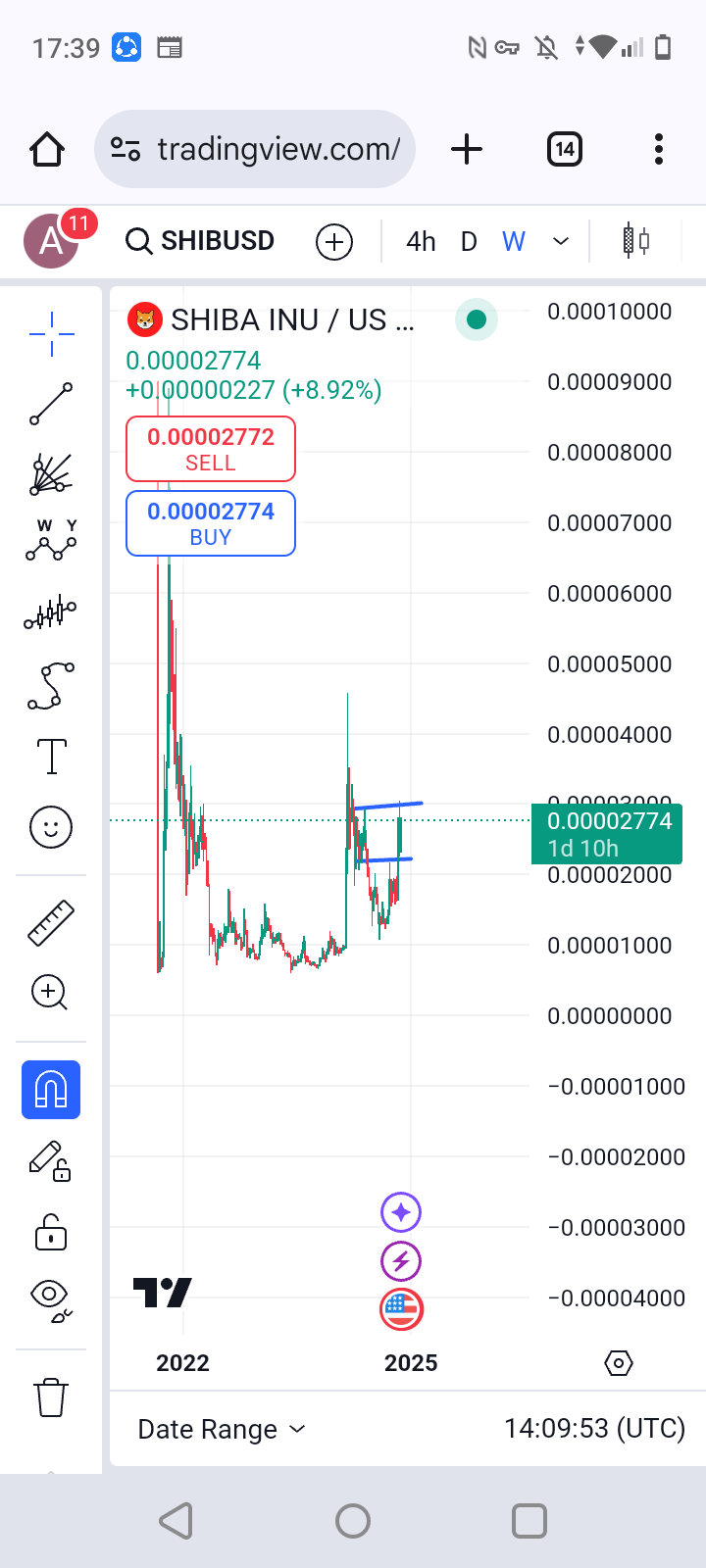Switch to the 4h timeframe
This screenshot has width=706, height=1568.
tap(421, 241)
